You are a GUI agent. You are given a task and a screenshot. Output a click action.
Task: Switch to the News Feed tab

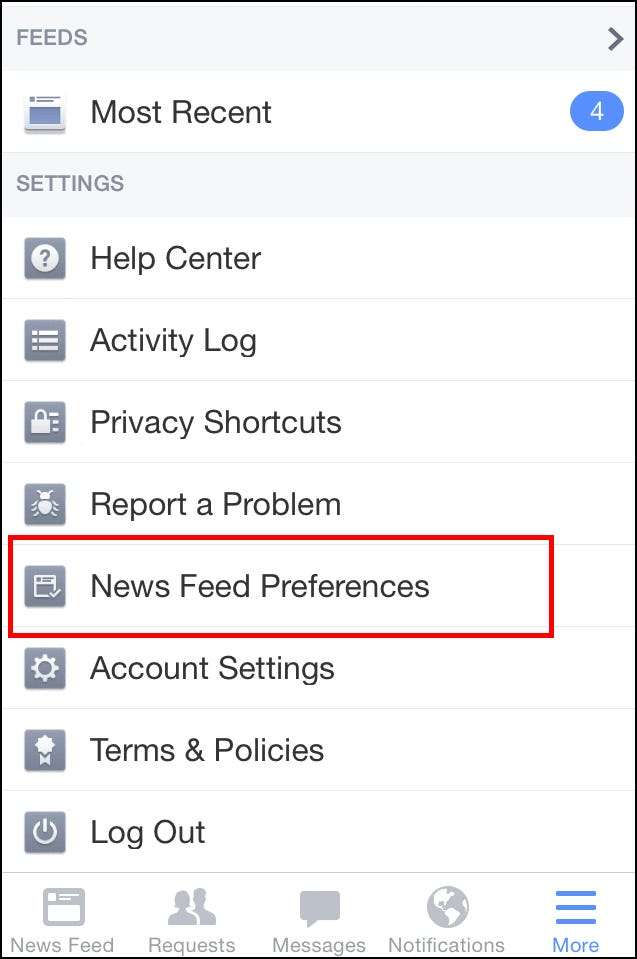tap(63, 920)
